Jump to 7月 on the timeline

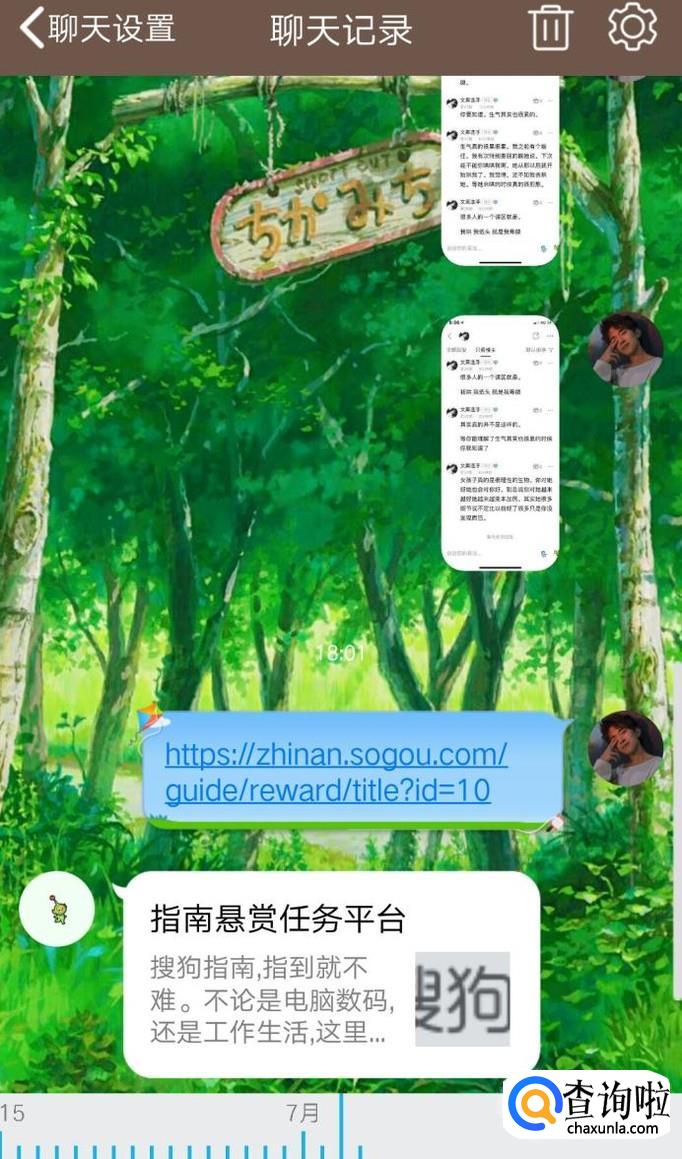[302, 1113]
